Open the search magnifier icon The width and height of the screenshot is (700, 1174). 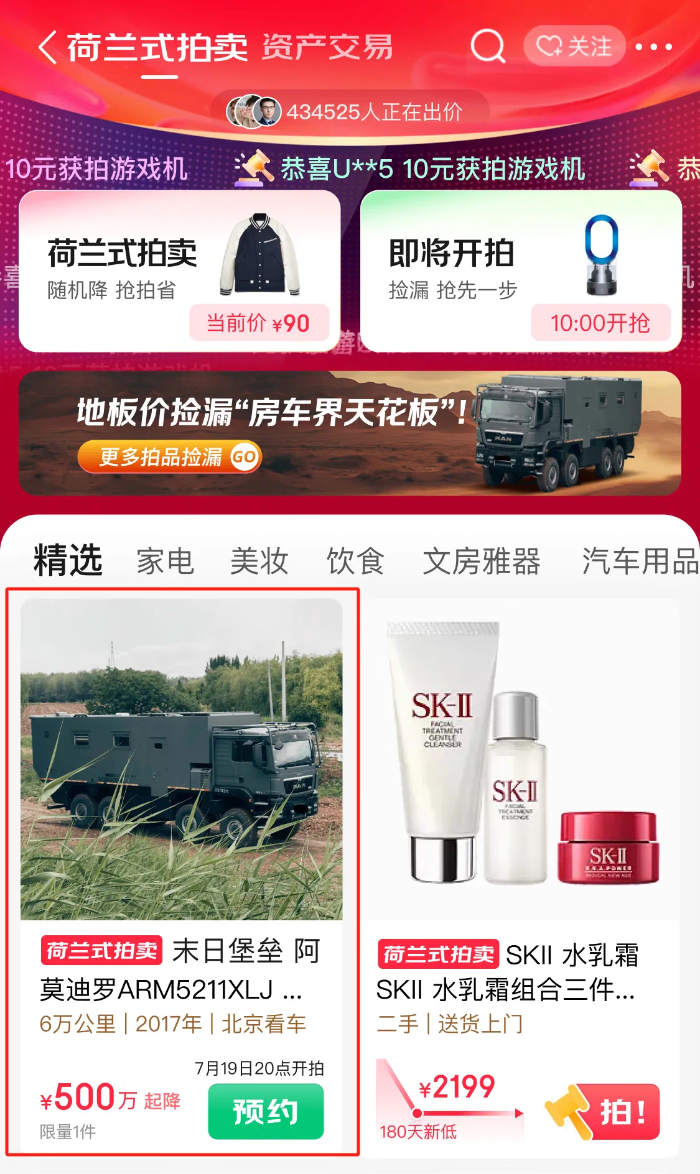click(488, 46)
